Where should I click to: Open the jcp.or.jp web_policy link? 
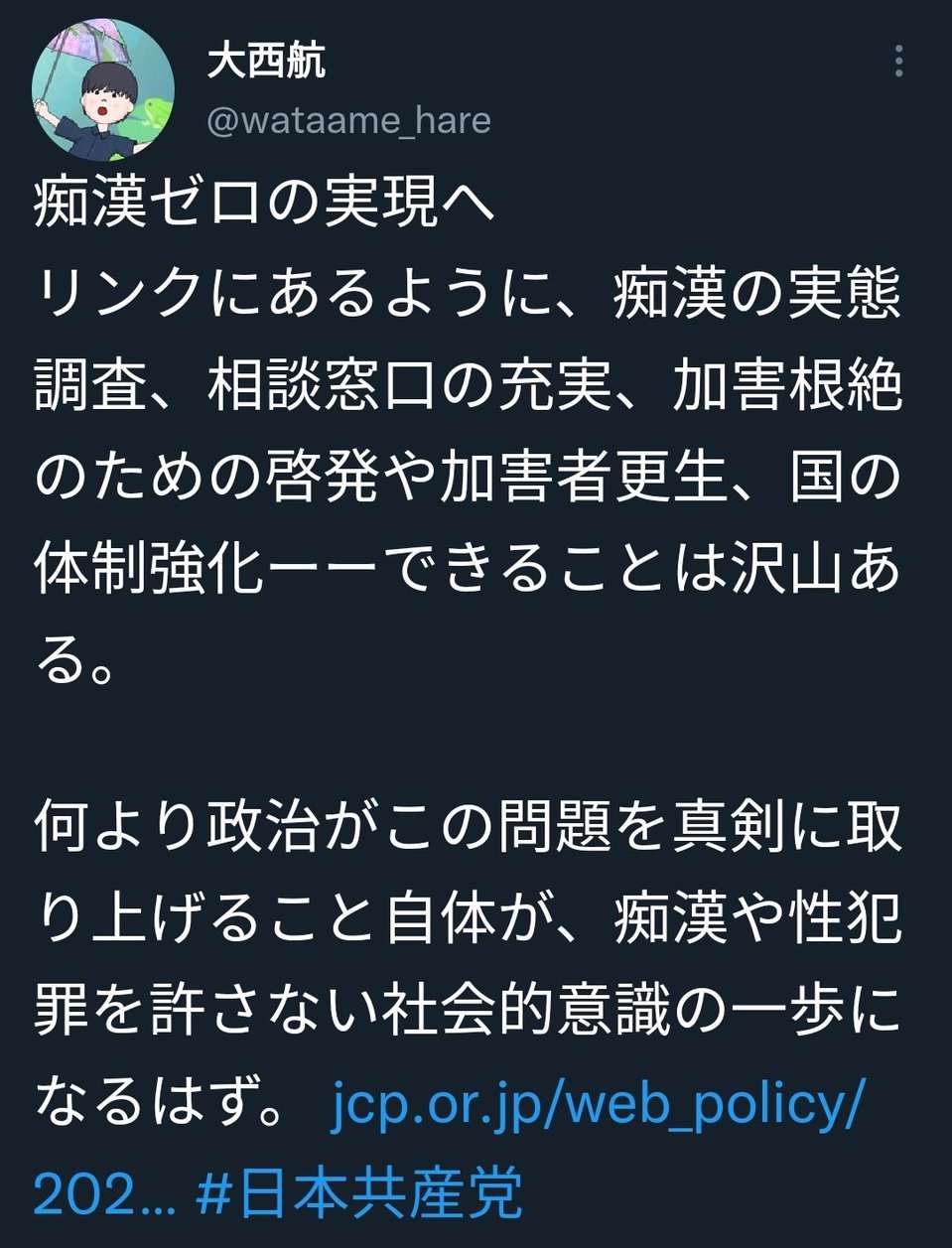596,1103
